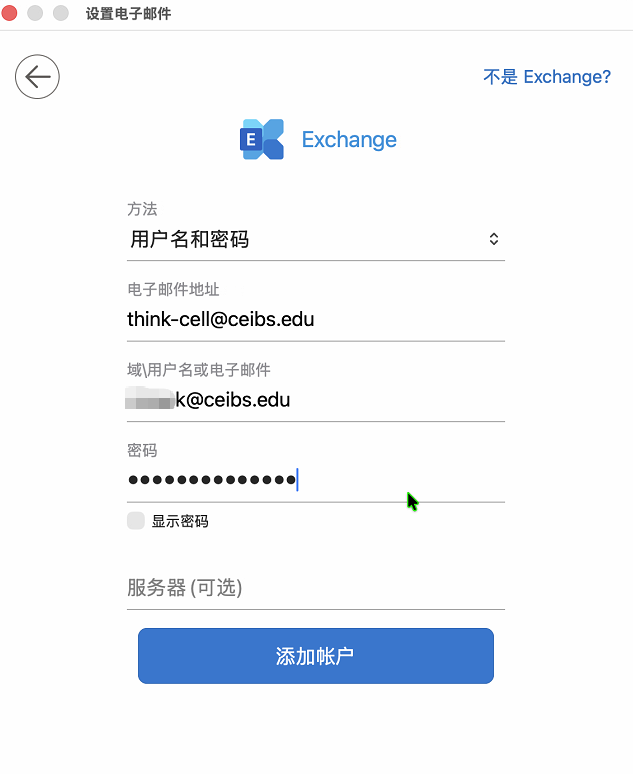Open the "不是 Exchange?" link
Viewport: 633px width, 774px height.
coord(546,77)
